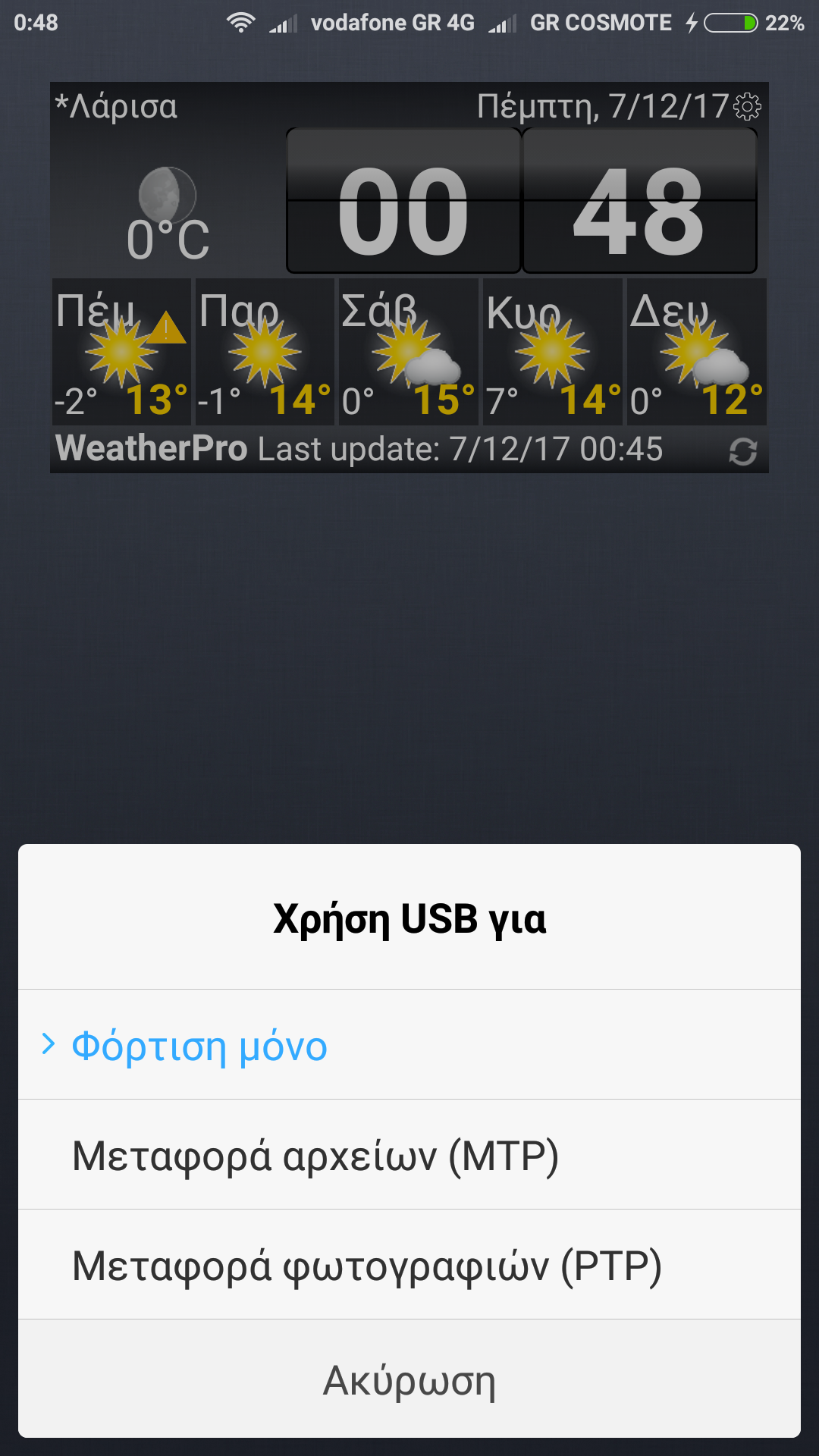This screenshot has height=1456, width=819.
Task: Dismiss dialog with Ακύρωση
Action: (409, 1379)
